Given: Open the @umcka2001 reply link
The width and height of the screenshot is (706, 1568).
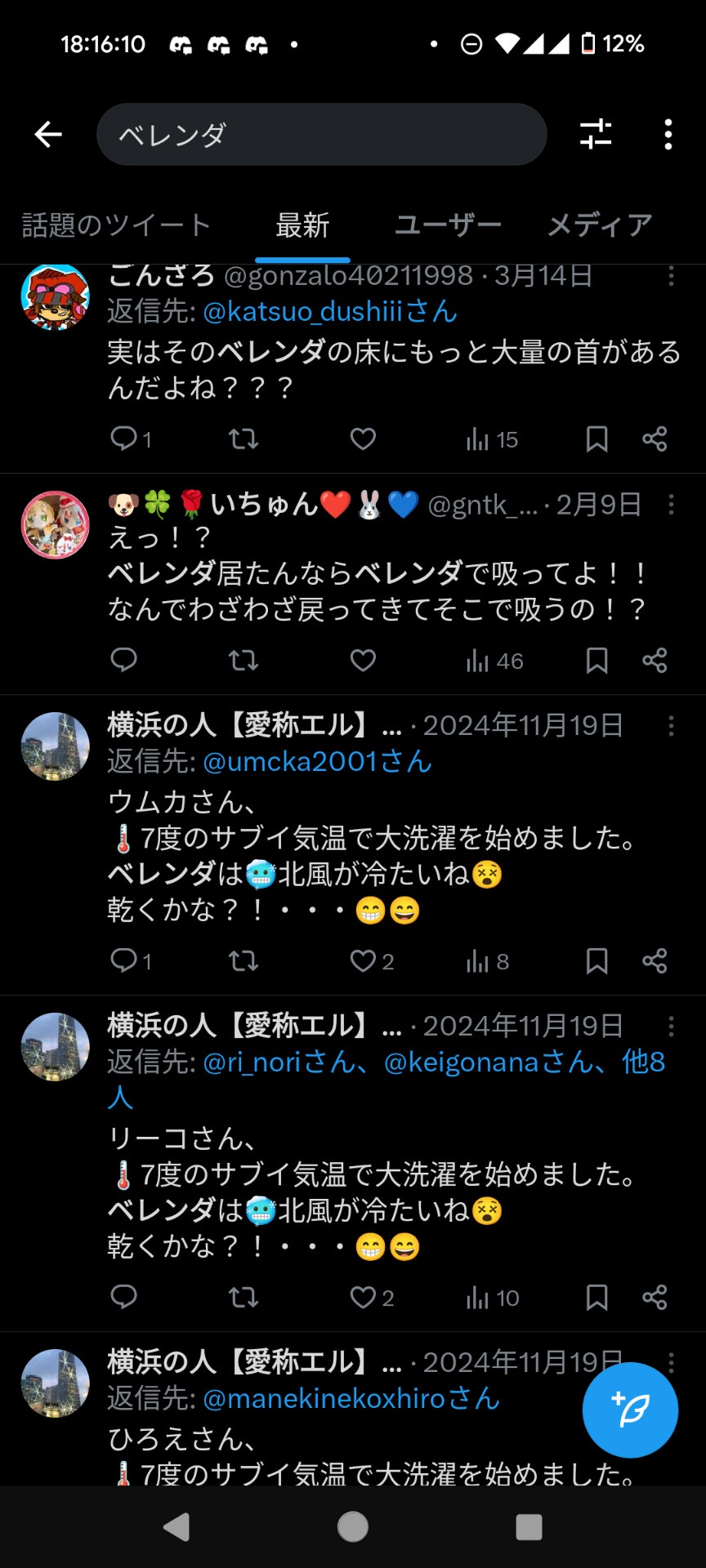Looking at the screenshot, I should [317, 761].
